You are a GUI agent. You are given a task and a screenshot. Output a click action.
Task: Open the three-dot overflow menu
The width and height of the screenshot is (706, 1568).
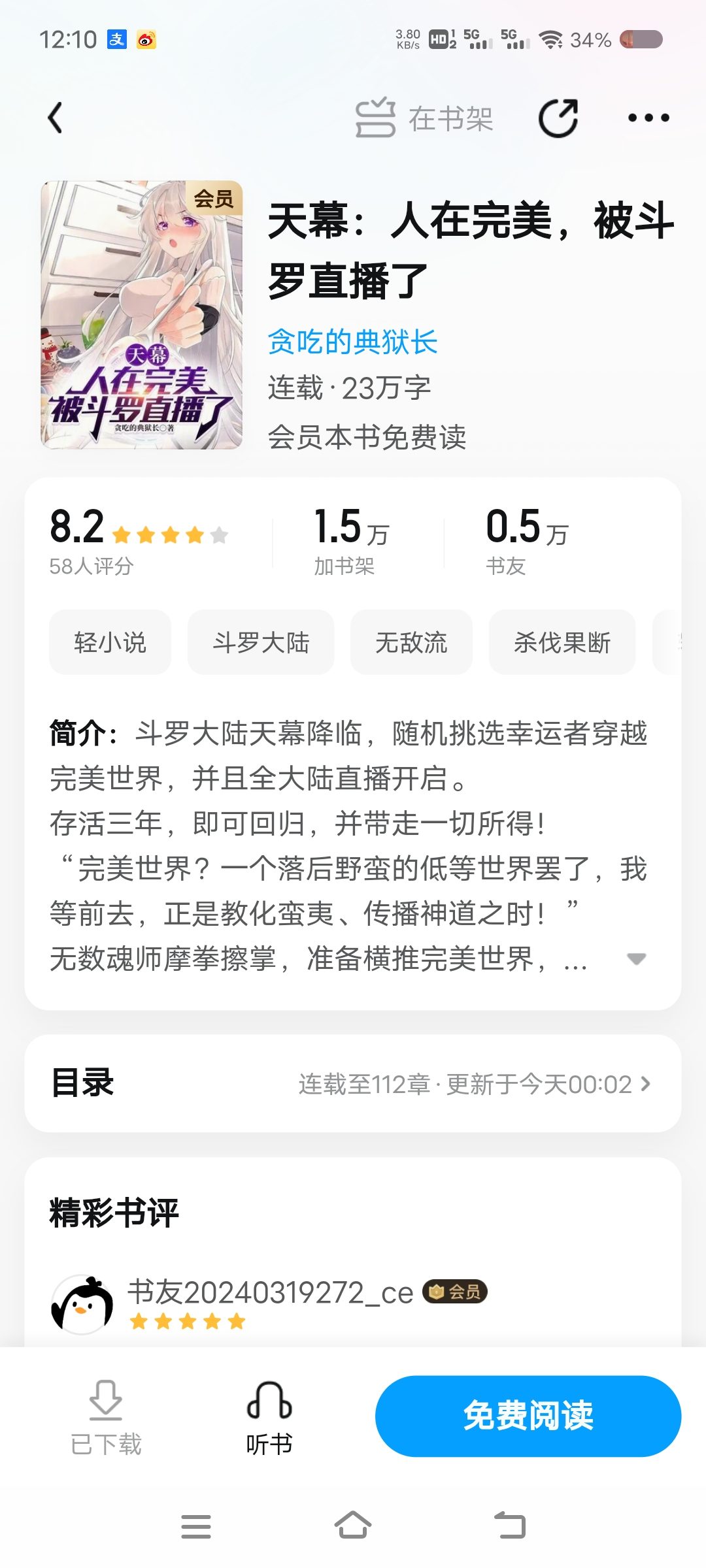648,118
